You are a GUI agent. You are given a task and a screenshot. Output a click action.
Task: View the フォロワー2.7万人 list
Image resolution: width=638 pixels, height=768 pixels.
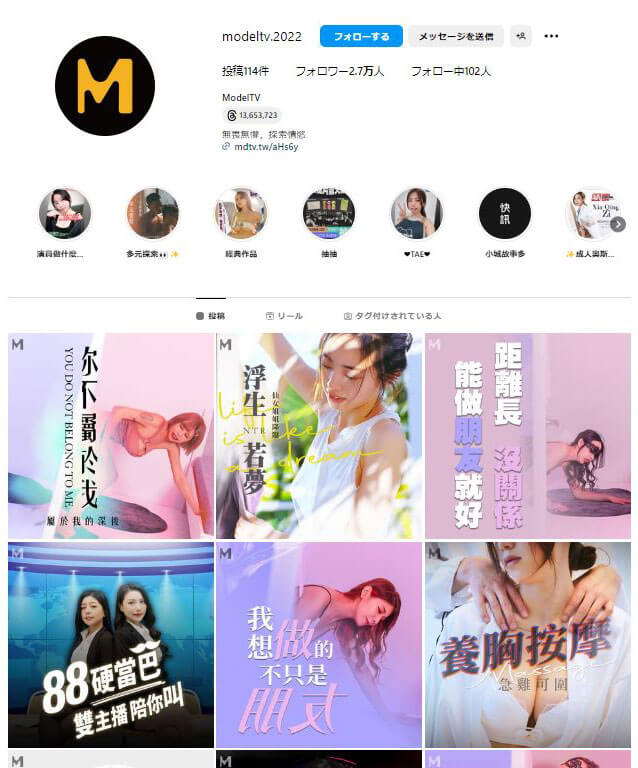pos(339,72)
